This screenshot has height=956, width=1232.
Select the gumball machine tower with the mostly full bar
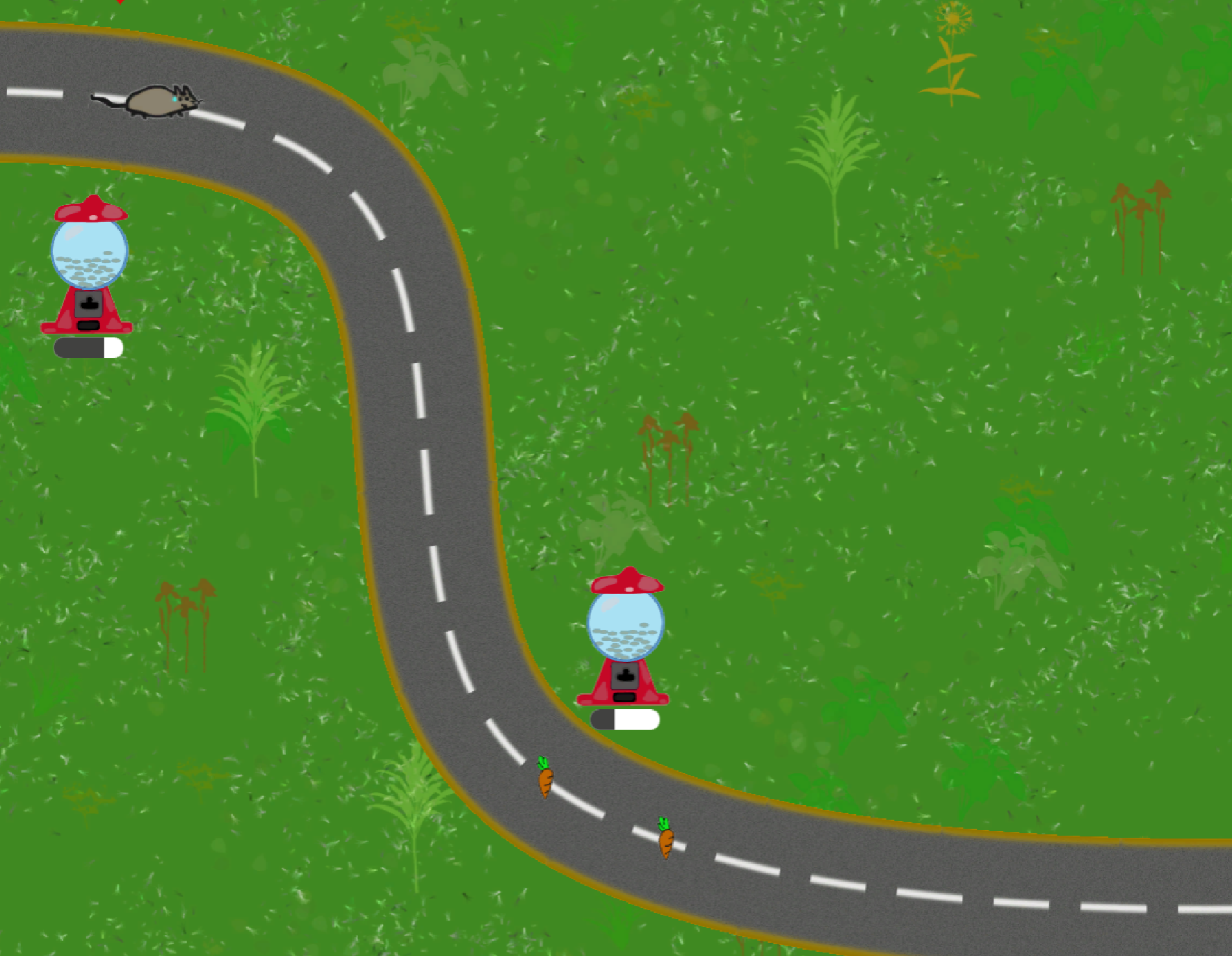(625, 638)
